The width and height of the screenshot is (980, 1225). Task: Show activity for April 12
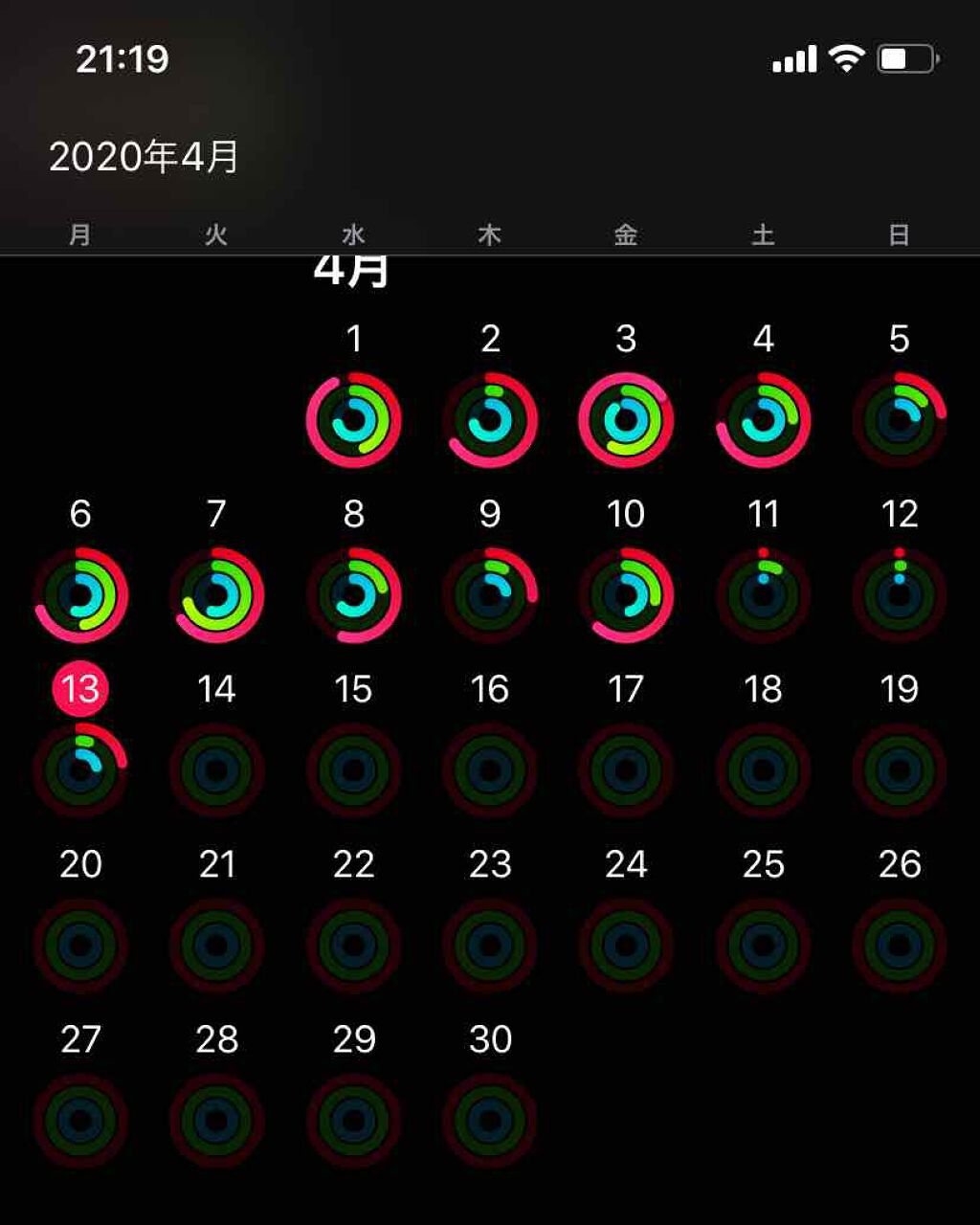(900, 595)
